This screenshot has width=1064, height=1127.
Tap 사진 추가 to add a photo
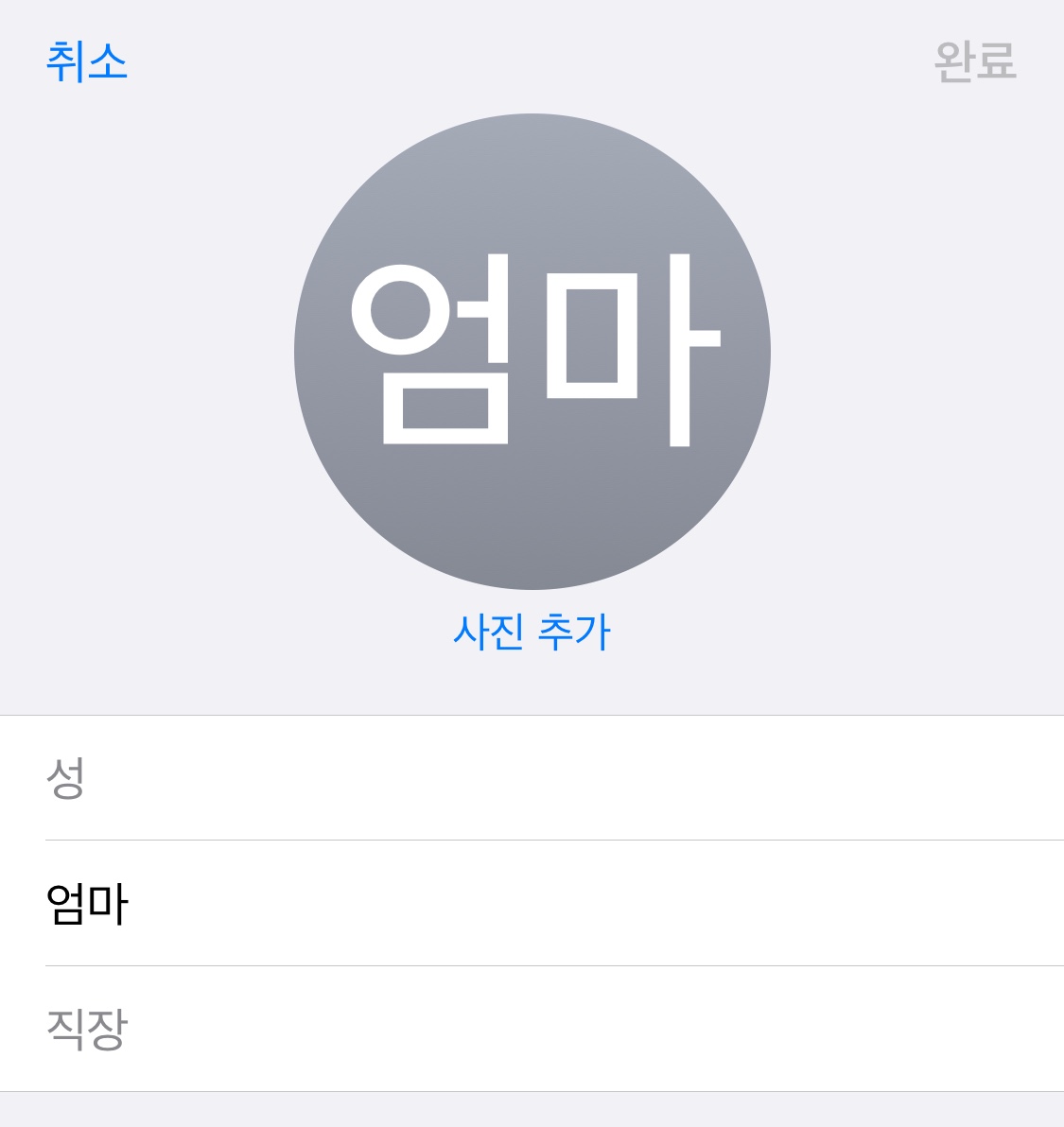point(532,632)
